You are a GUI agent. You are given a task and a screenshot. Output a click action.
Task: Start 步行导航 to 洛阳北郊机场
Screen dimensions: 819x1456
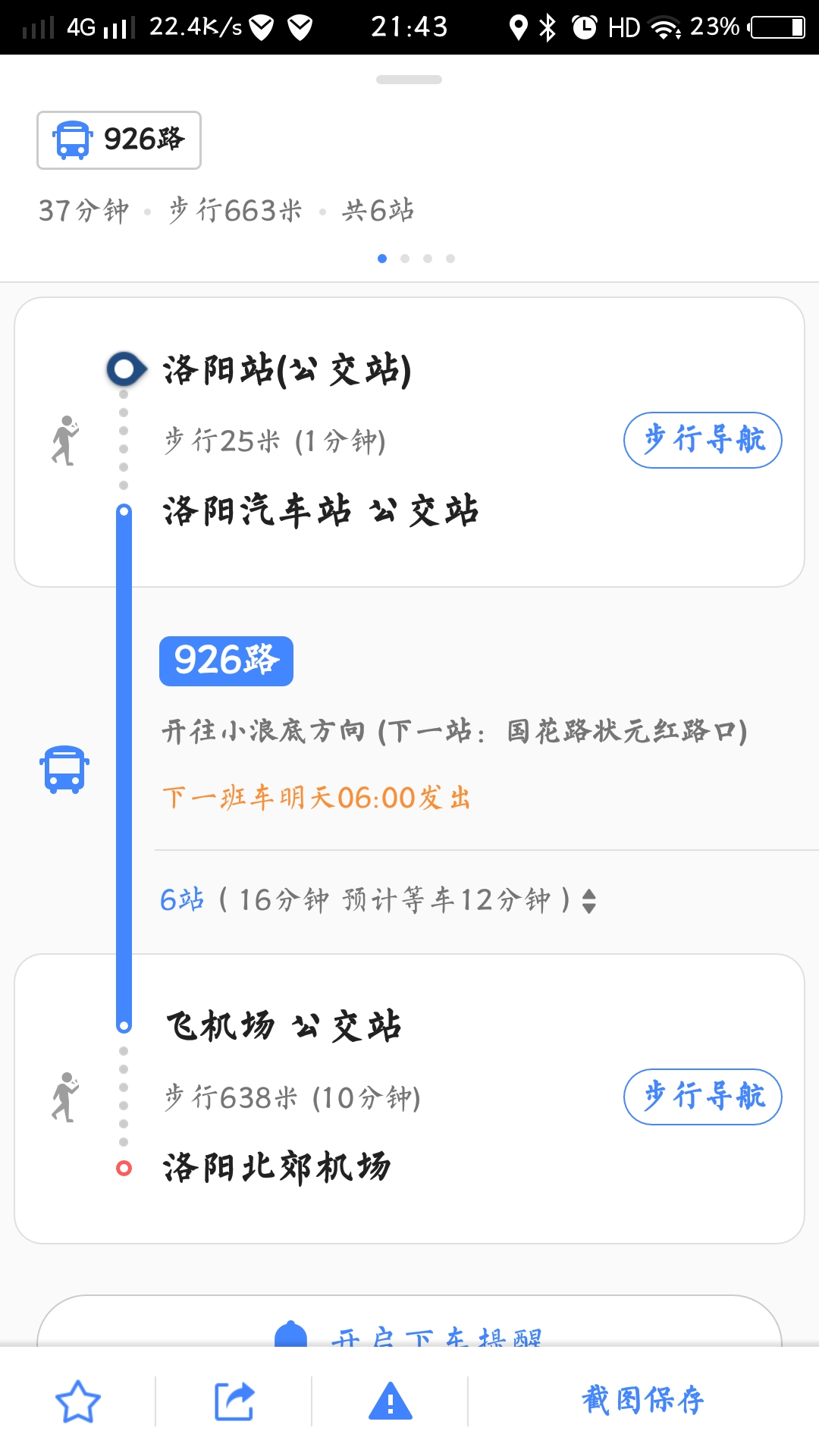tap(702, 1097)
